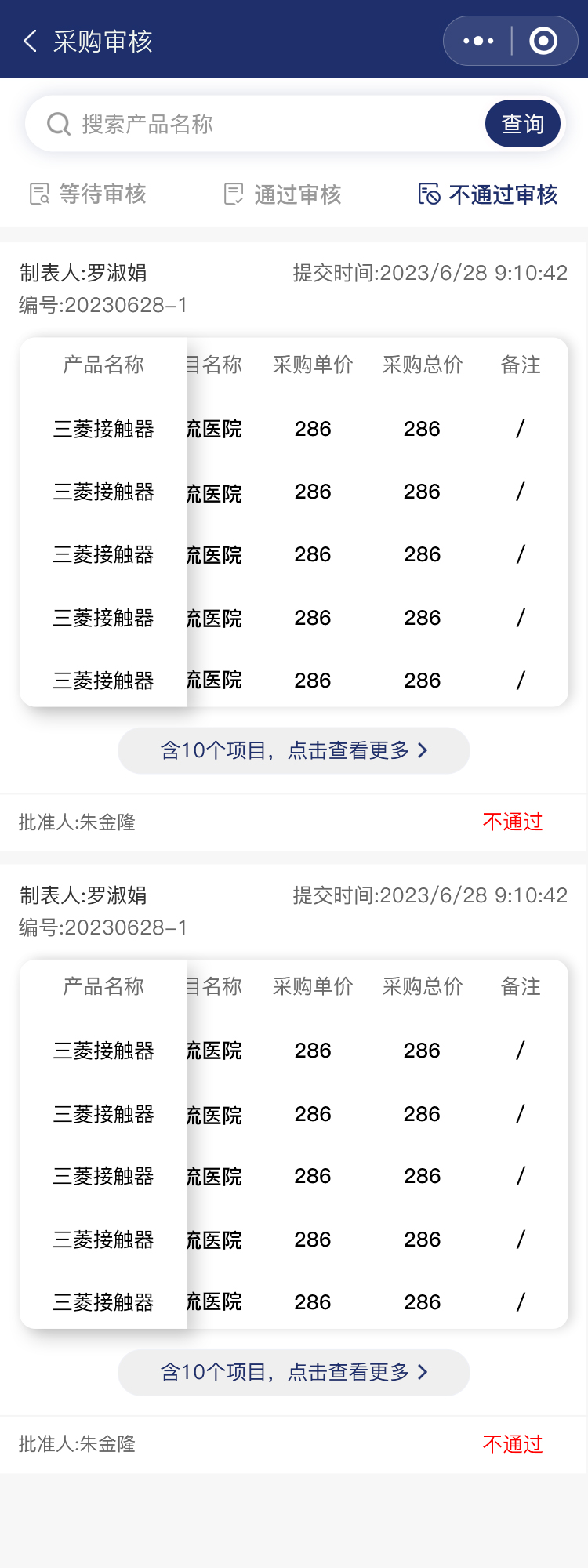This screenshot has width=588, height=1568.
Task: Go back from 采购审核 page
Action: click(x=30, y=41)
